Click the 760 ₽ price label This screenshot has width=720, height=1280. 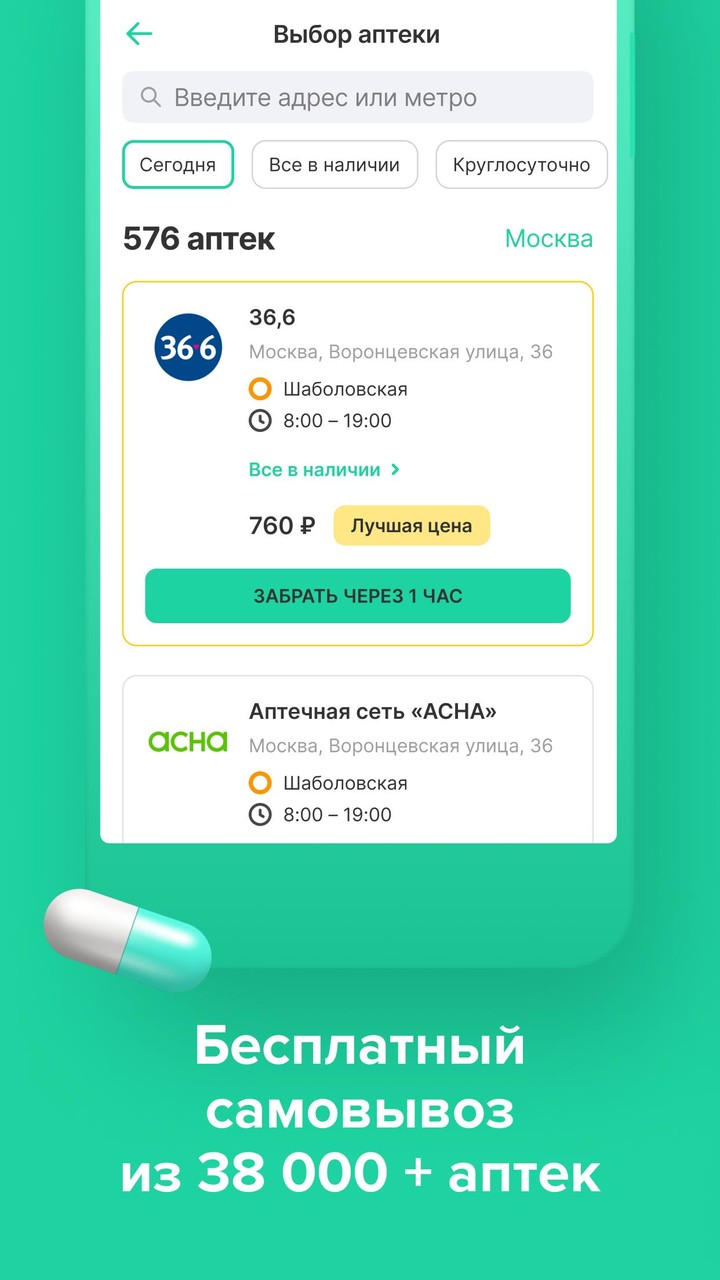pos(281,525)
